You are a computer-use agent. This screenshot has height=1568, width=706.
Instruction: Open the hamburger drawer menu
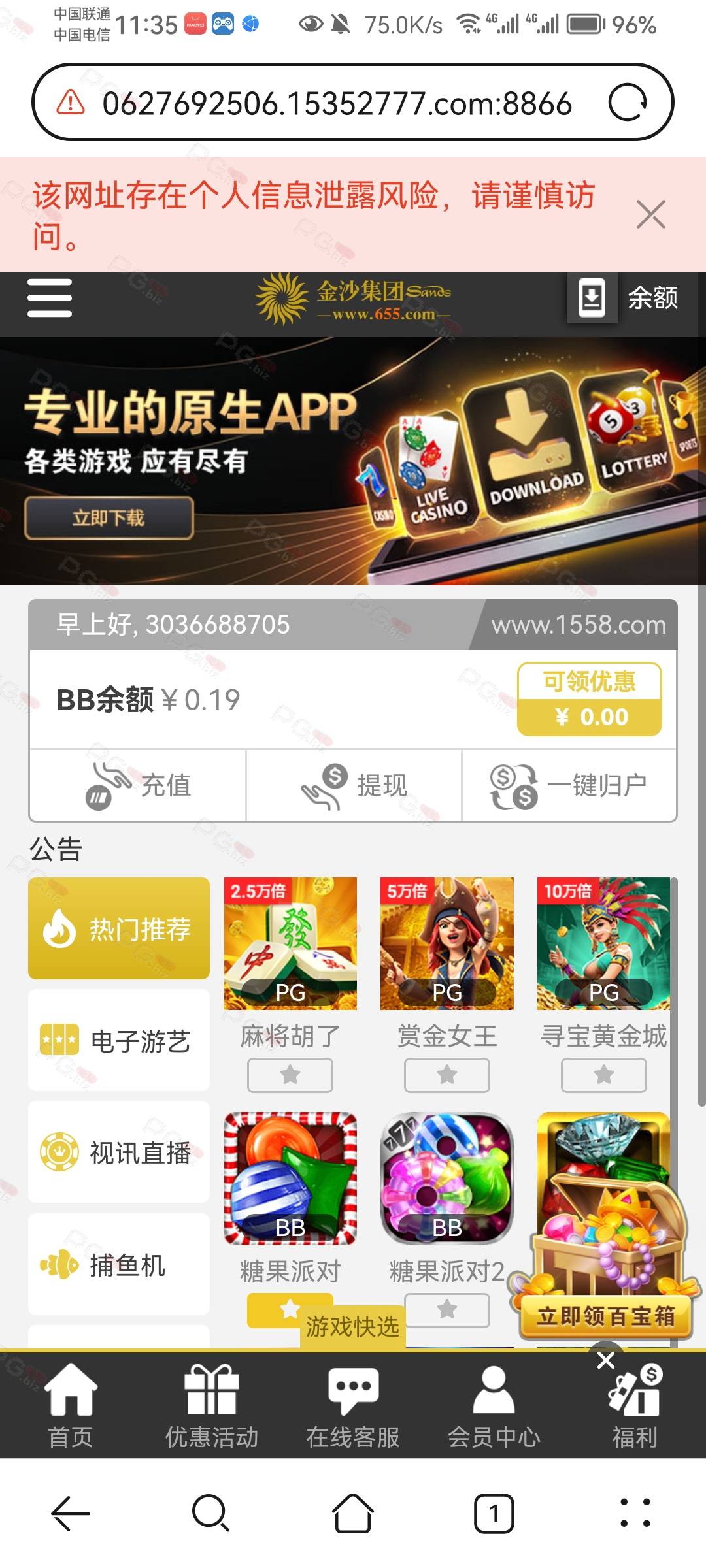click(50, 297)
